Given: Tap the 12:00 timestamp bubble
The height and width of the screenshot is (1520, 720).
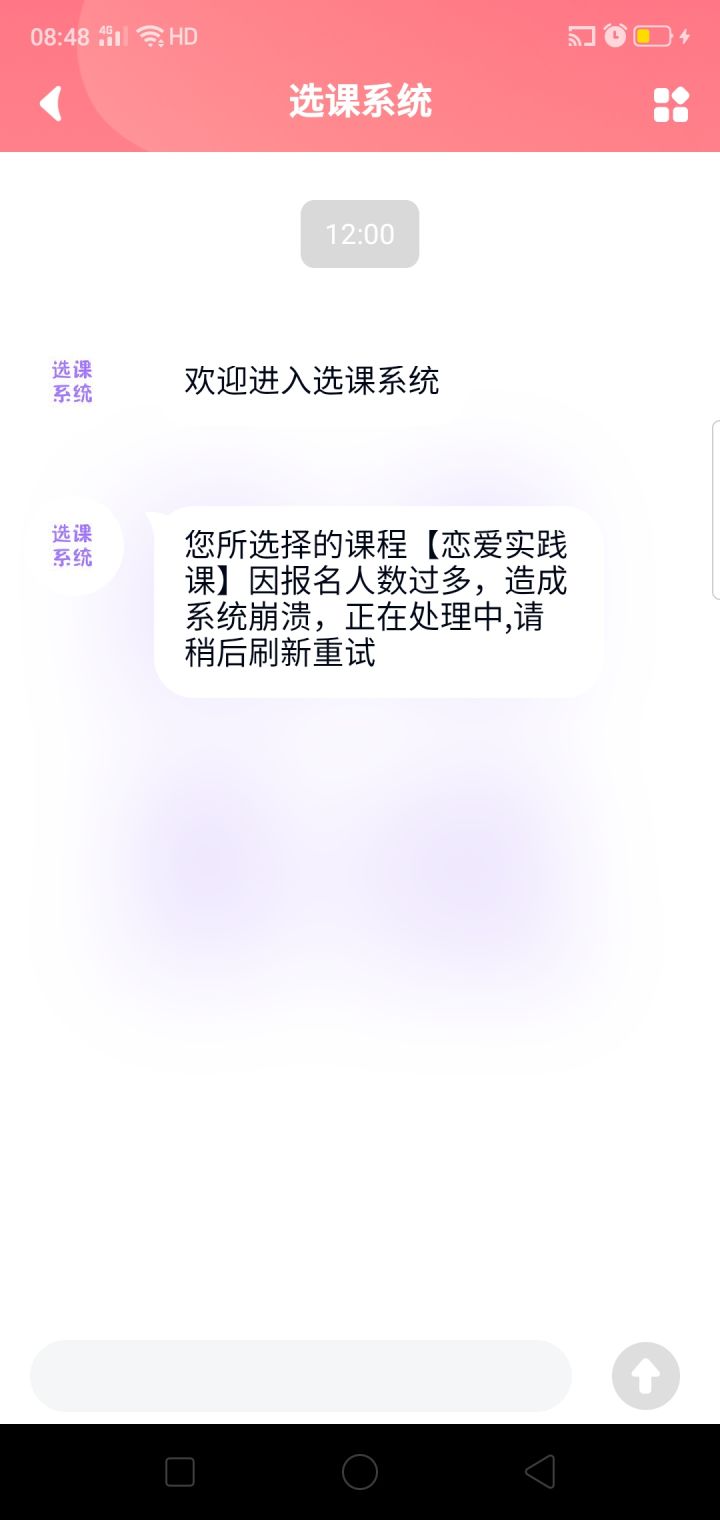Looking at the screenshot, I should point(360,234).
